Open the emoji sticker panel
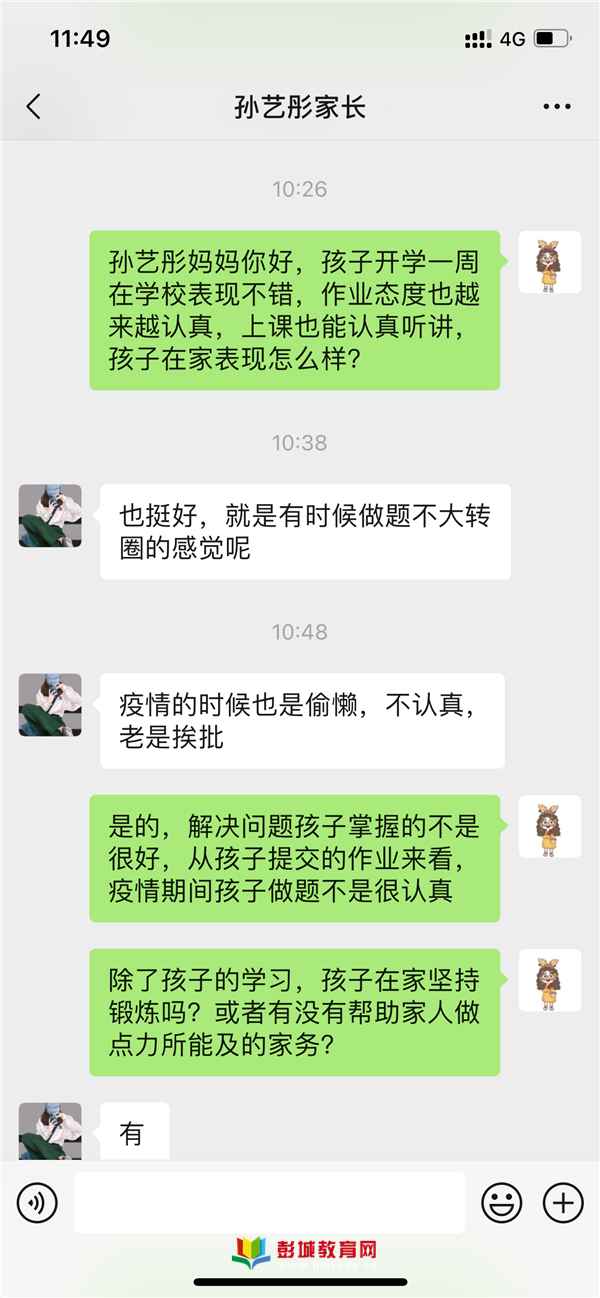 pyautogui.click(x=502, y=1202)
